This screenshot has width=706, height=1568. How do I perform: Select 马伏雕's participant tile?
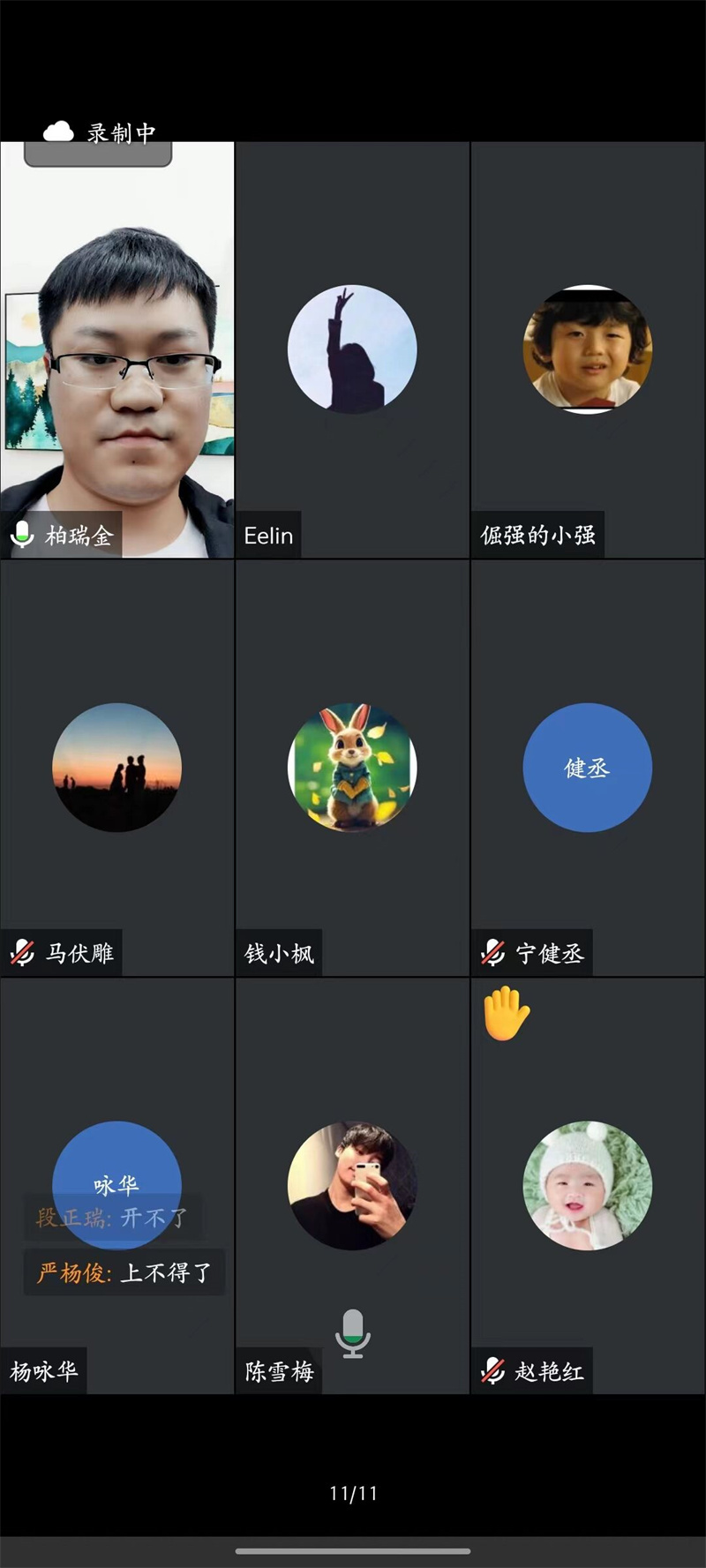click(x=117, y=767)
